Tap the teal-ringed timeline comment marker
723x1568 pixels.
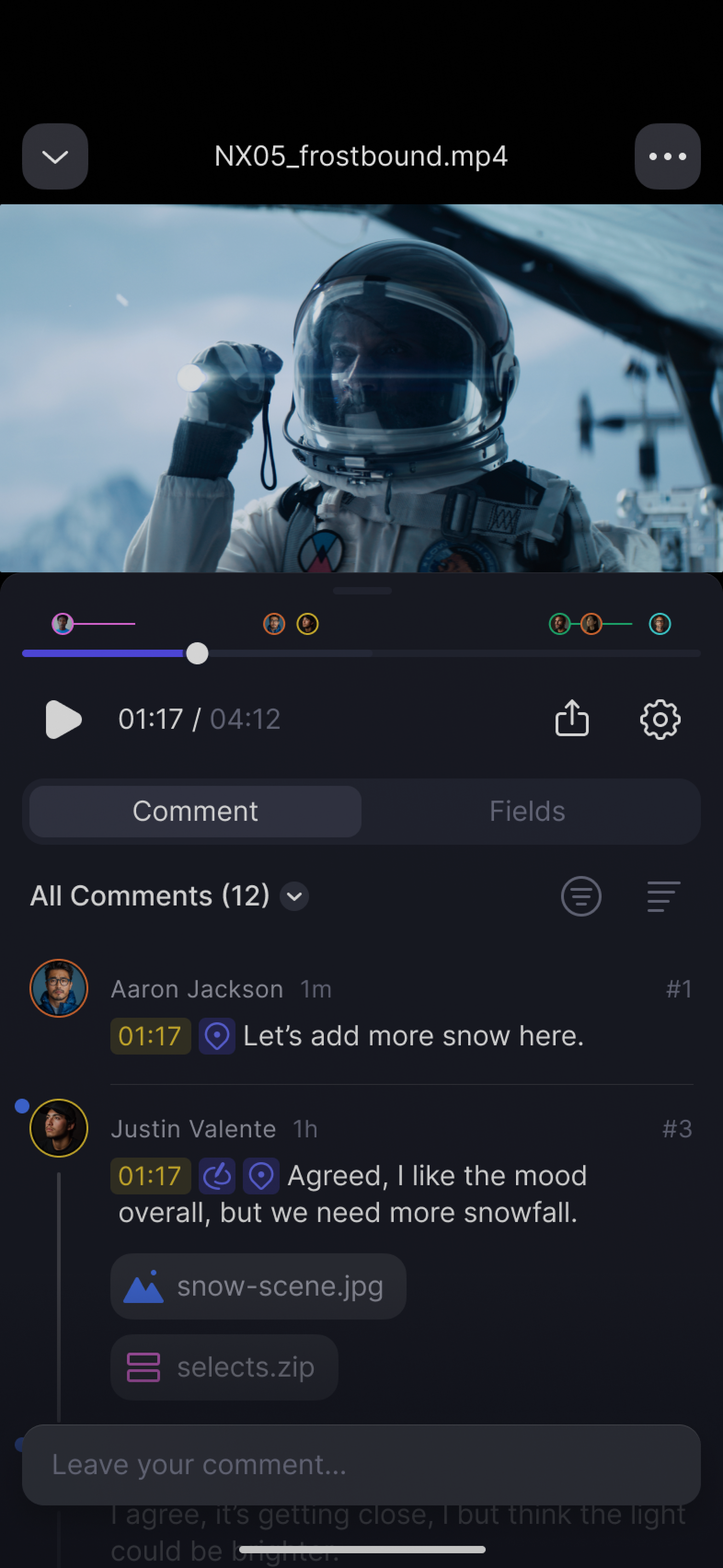(x=660, y=624)
